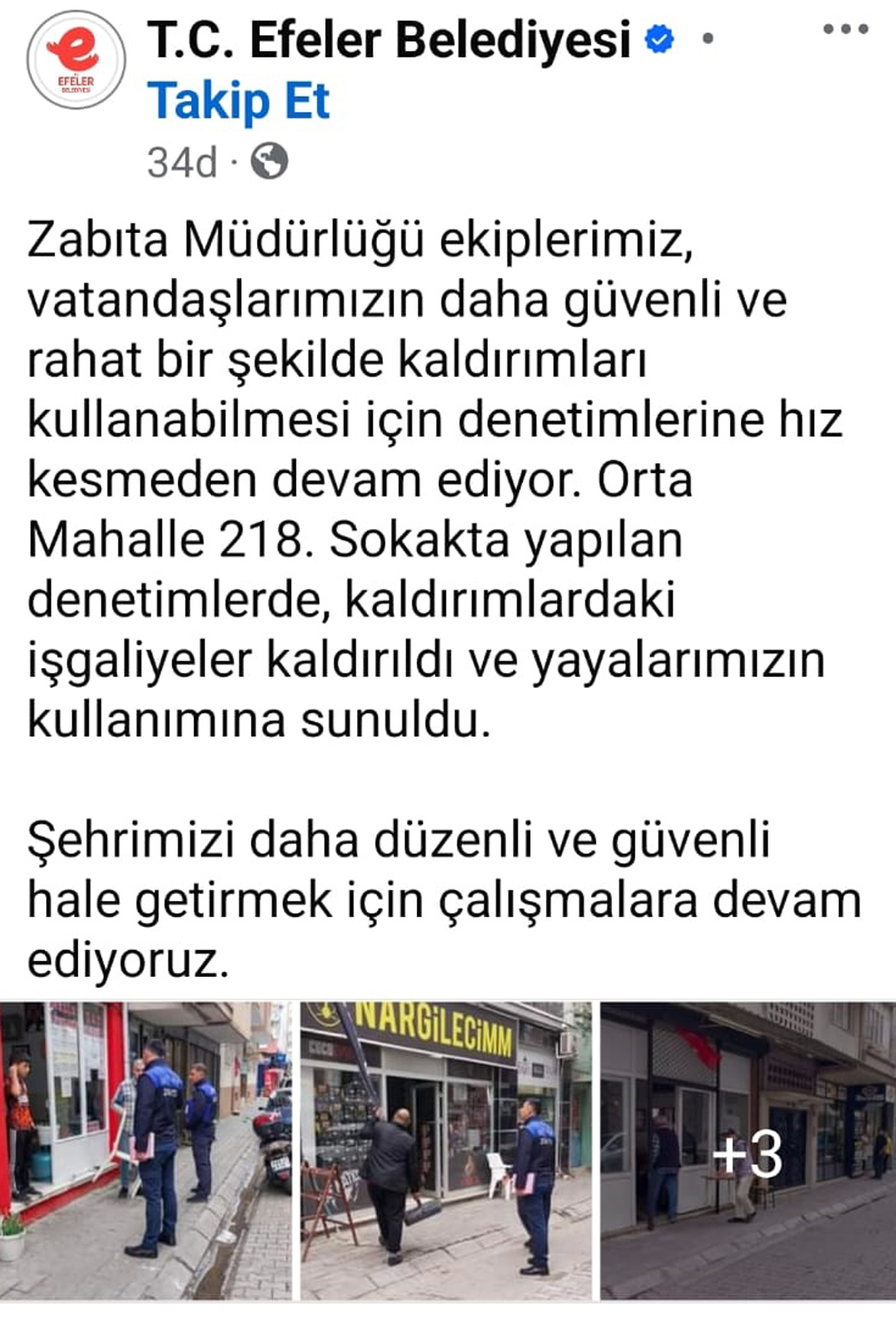
Task: View the +3 more photos tile
Action: (x=747, y=1150)
